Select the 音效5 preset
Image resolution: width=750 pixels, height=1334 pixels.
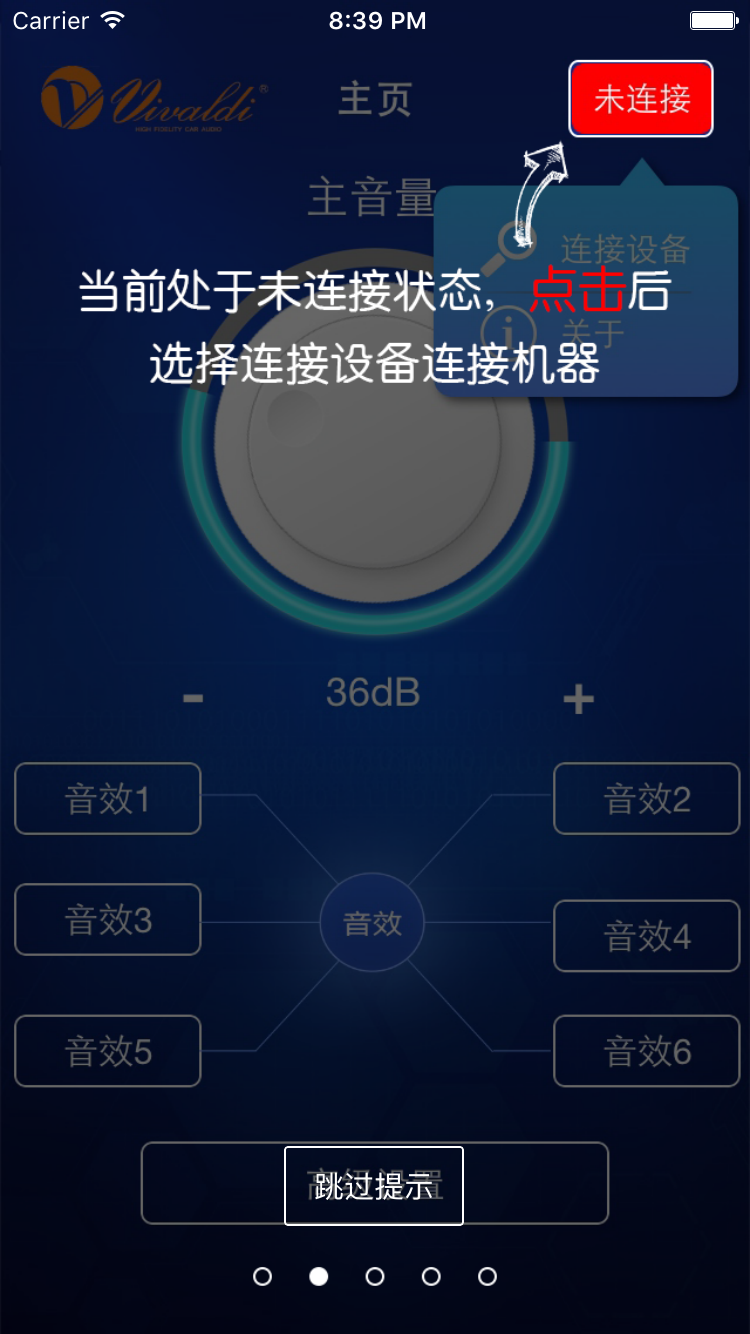pos(107,1050)
